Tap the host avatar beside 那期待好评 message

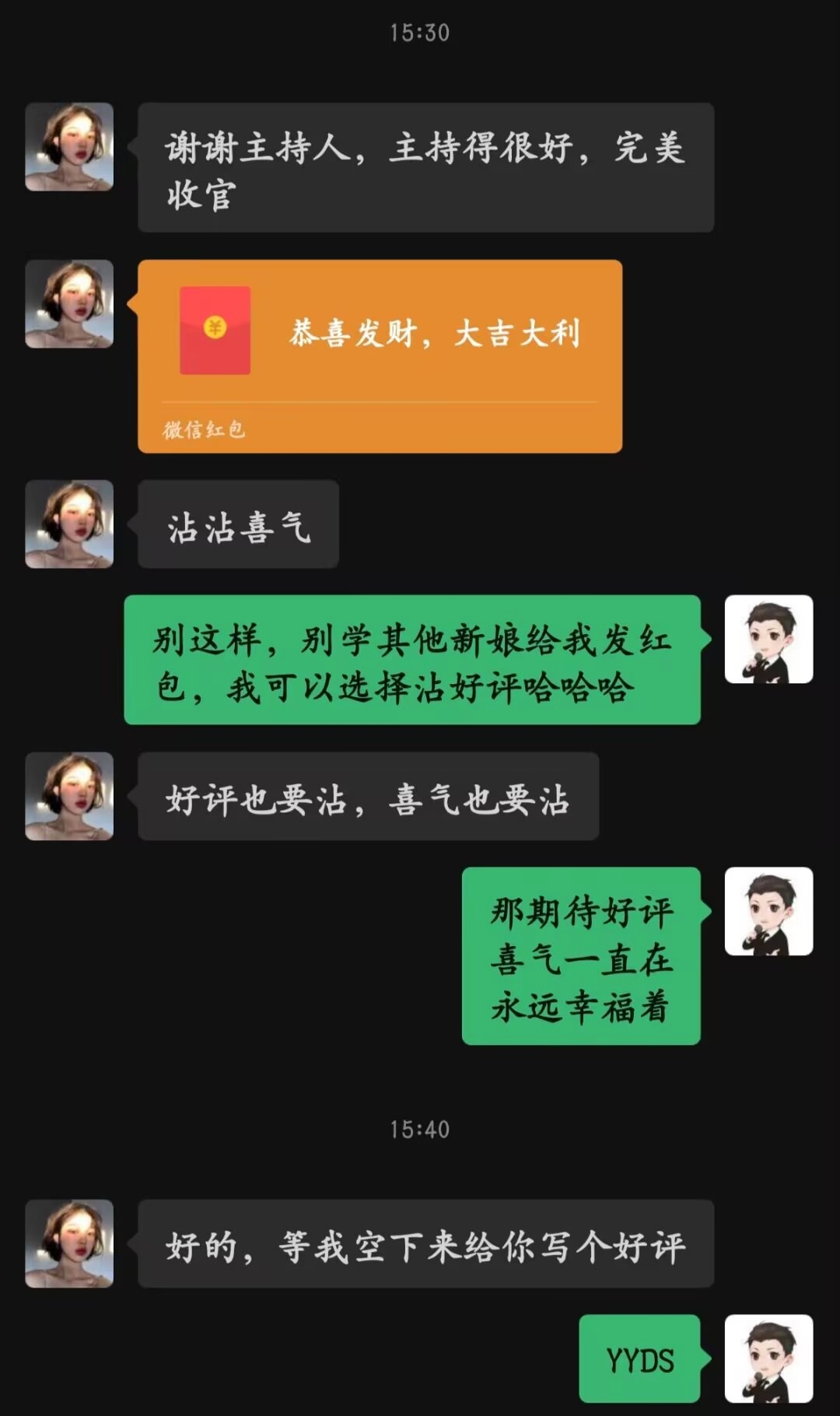768,911
